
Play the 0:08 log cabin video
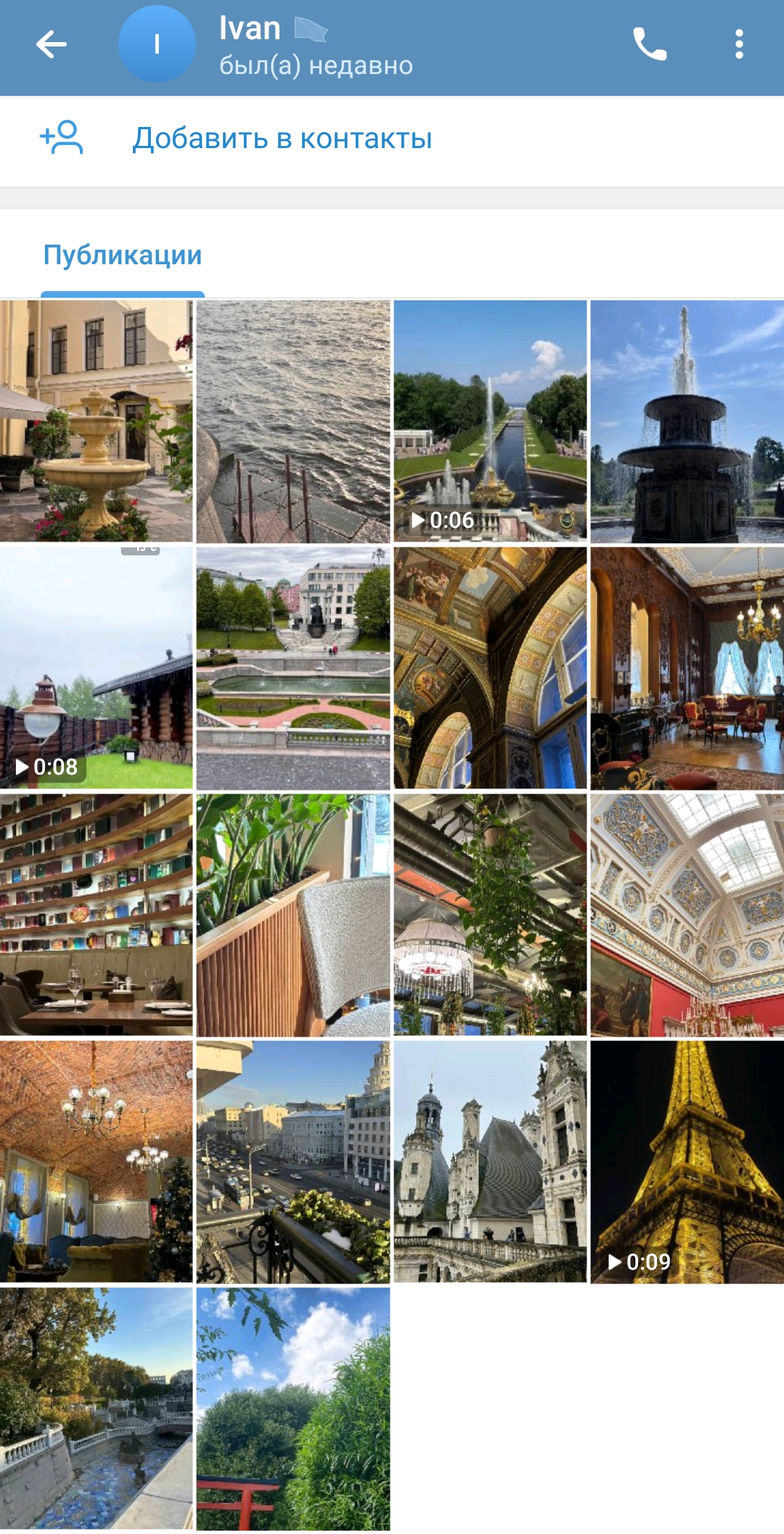97,668
